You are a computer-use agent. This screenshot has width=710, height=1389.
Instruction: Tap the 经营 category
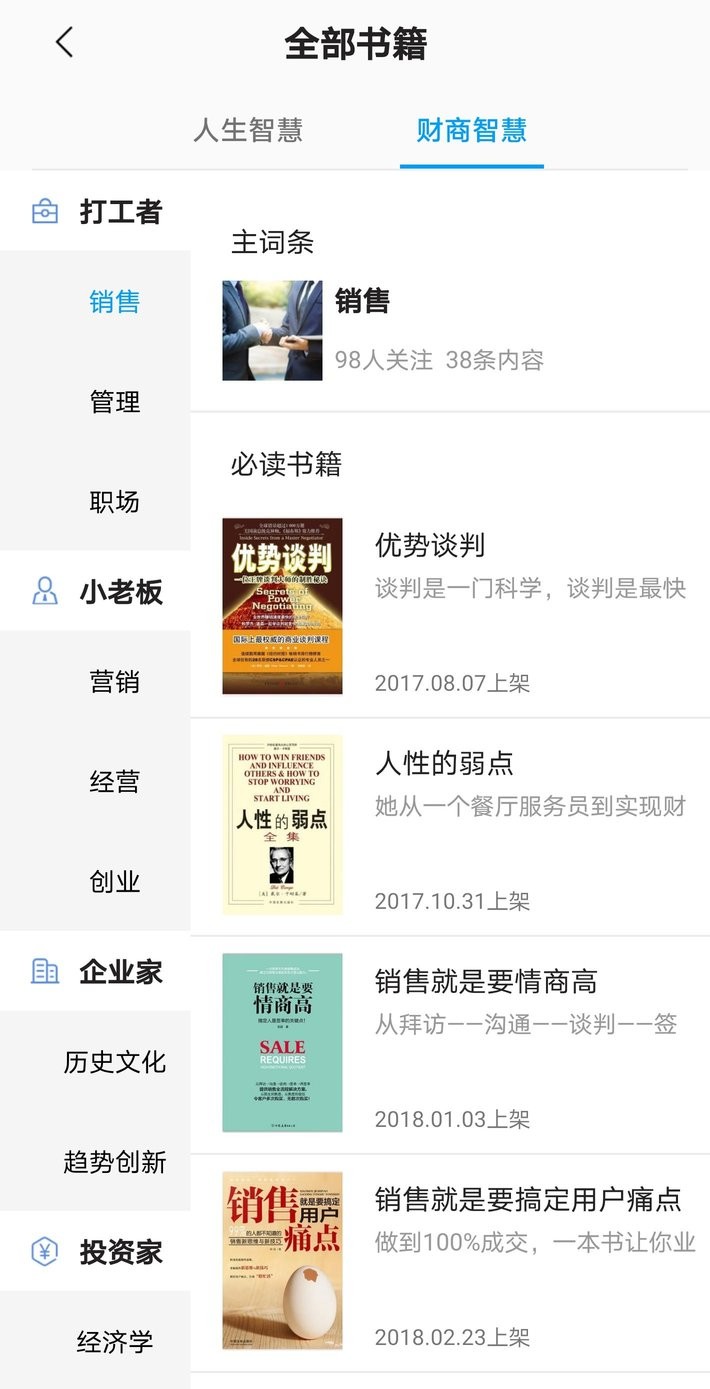coord(115,782)
